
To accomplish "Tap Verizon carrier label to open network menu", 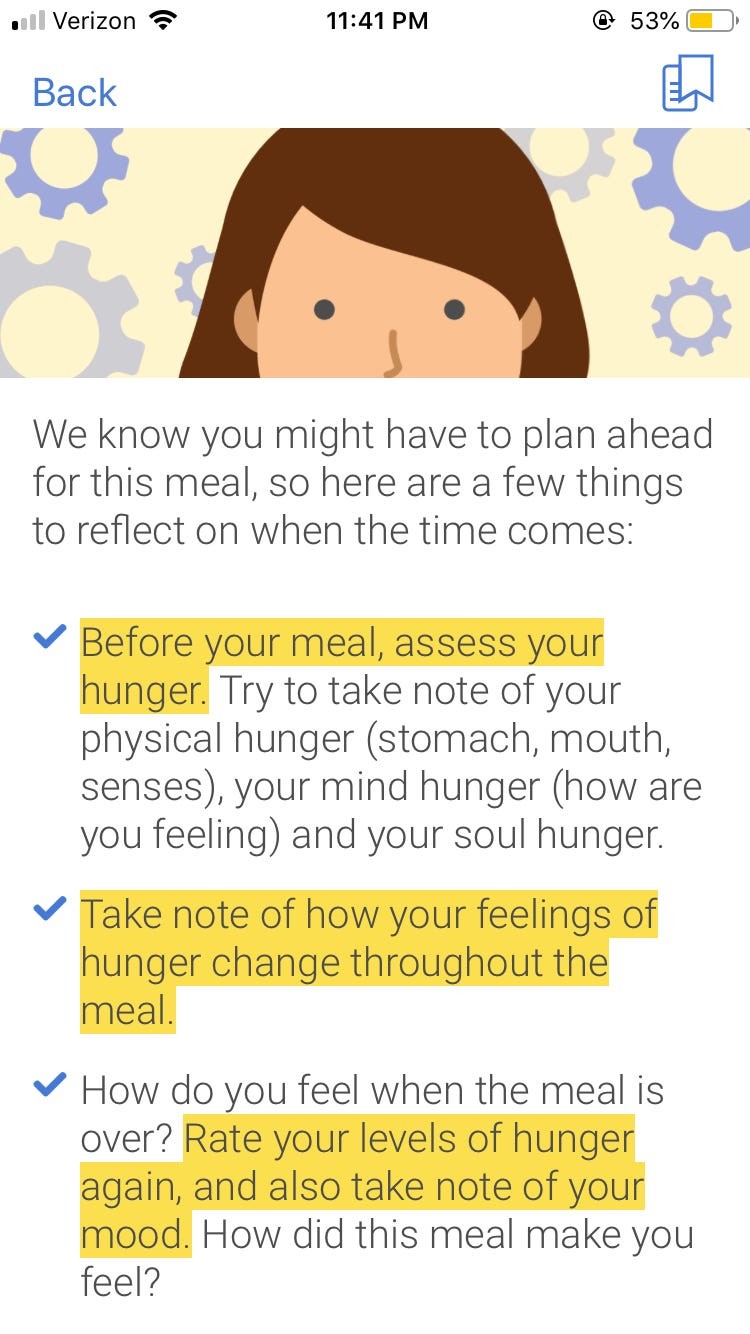I will (97, 19).
